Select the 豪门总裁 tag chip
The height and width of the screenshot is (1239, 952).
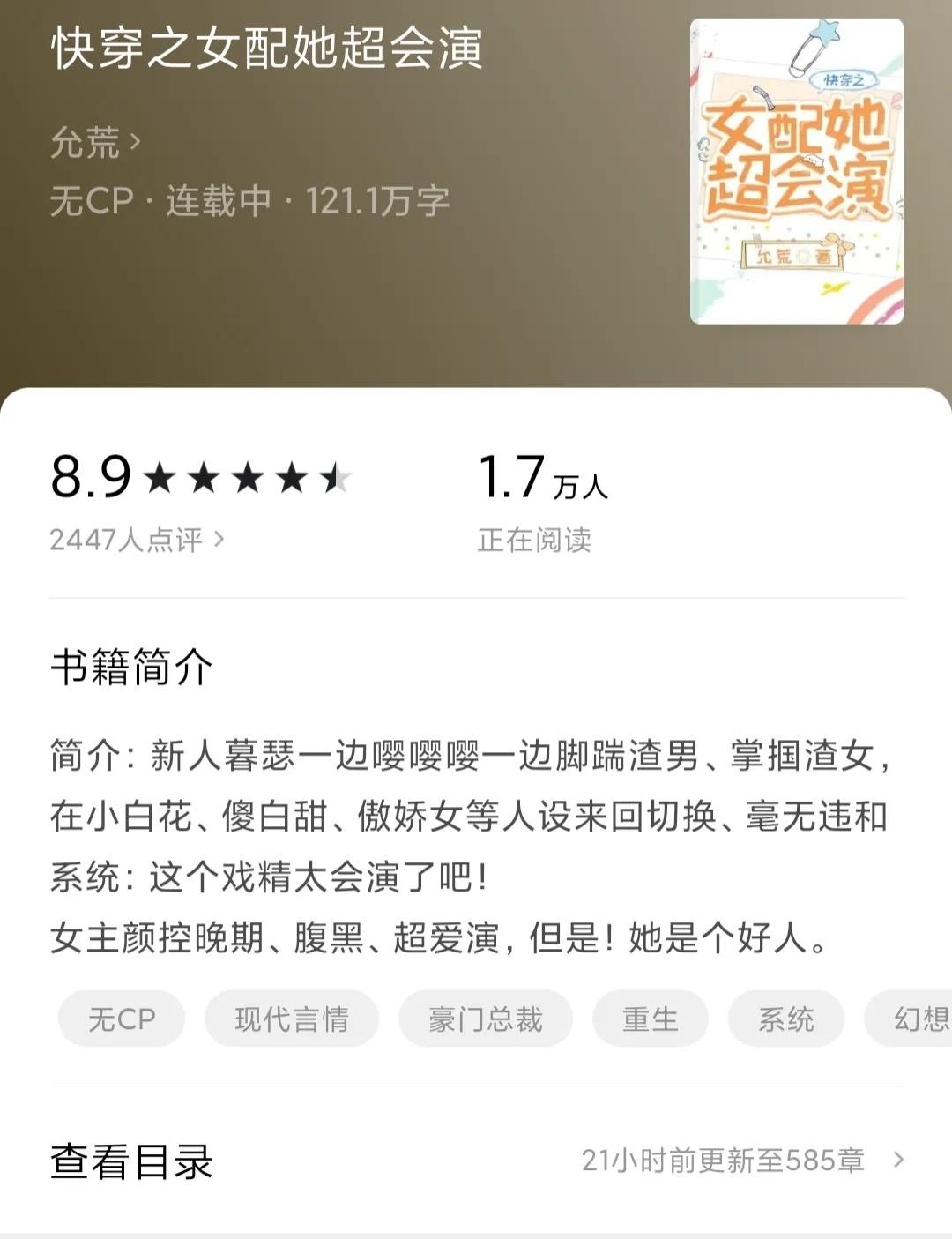pos(486,1019)
